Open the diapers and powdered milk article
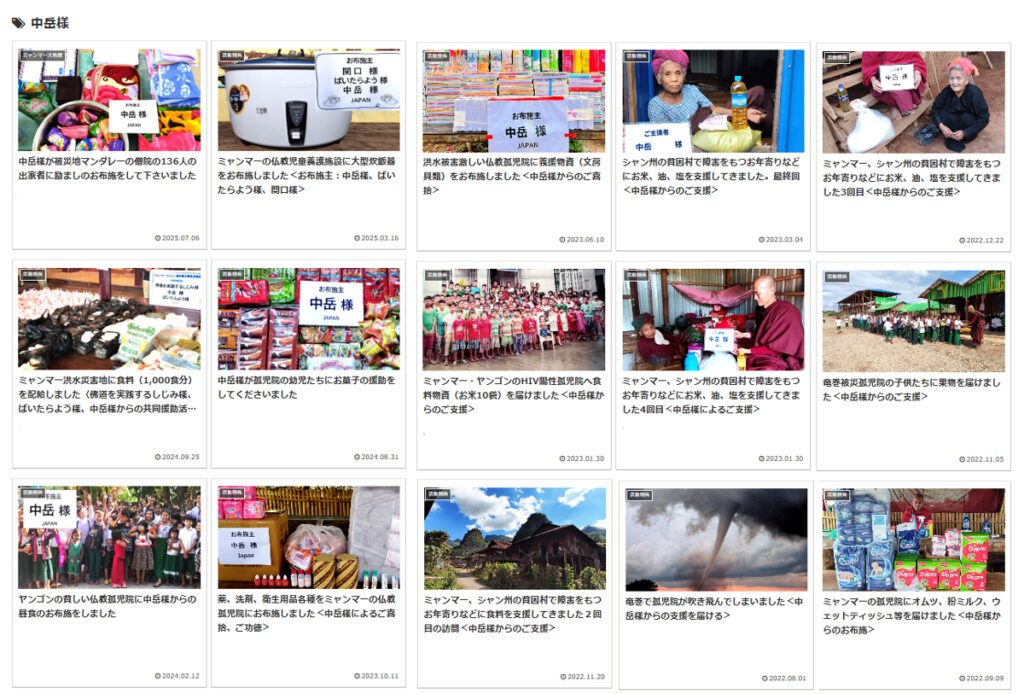 click(x=913, y=615)
